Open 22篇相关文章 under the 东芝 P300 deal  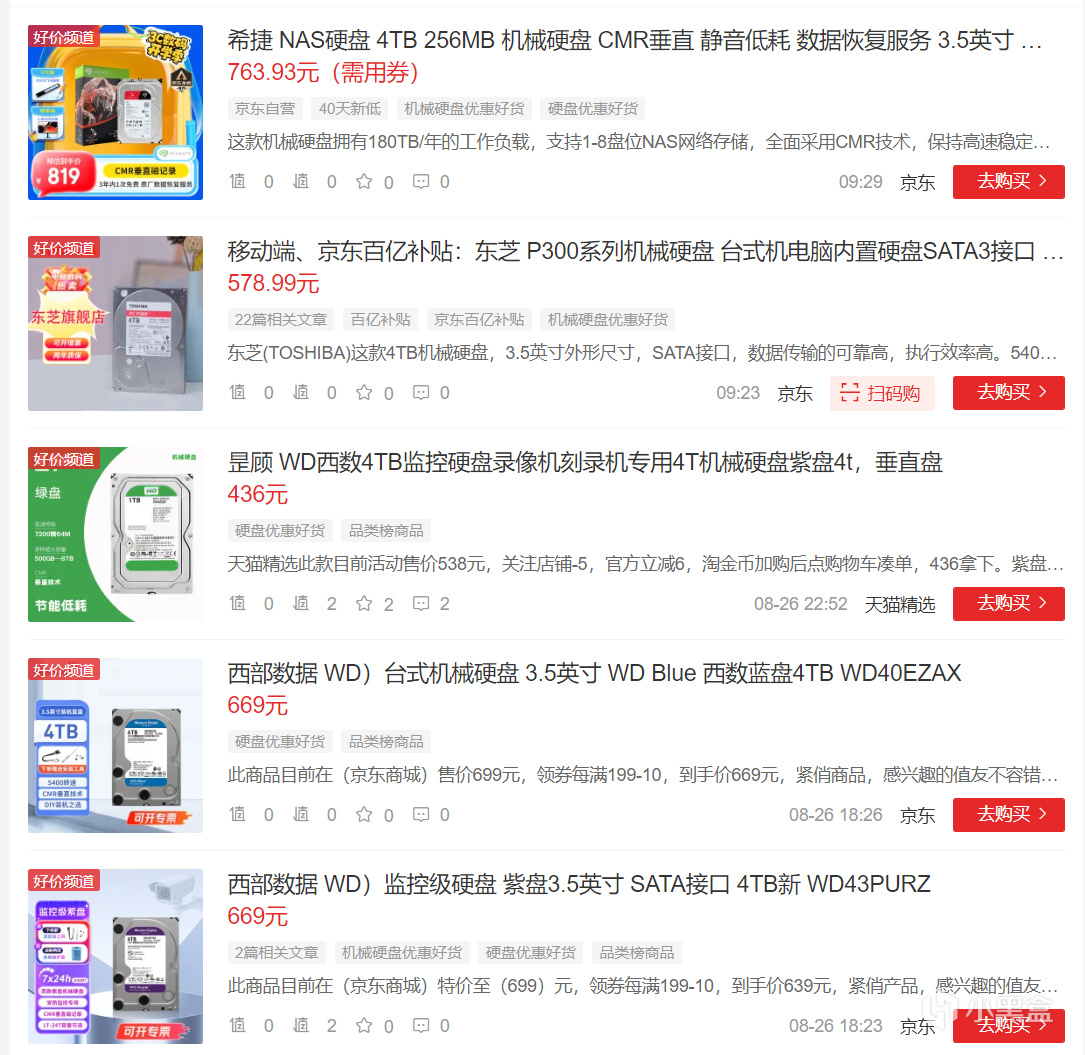click(x=281, y=320)
